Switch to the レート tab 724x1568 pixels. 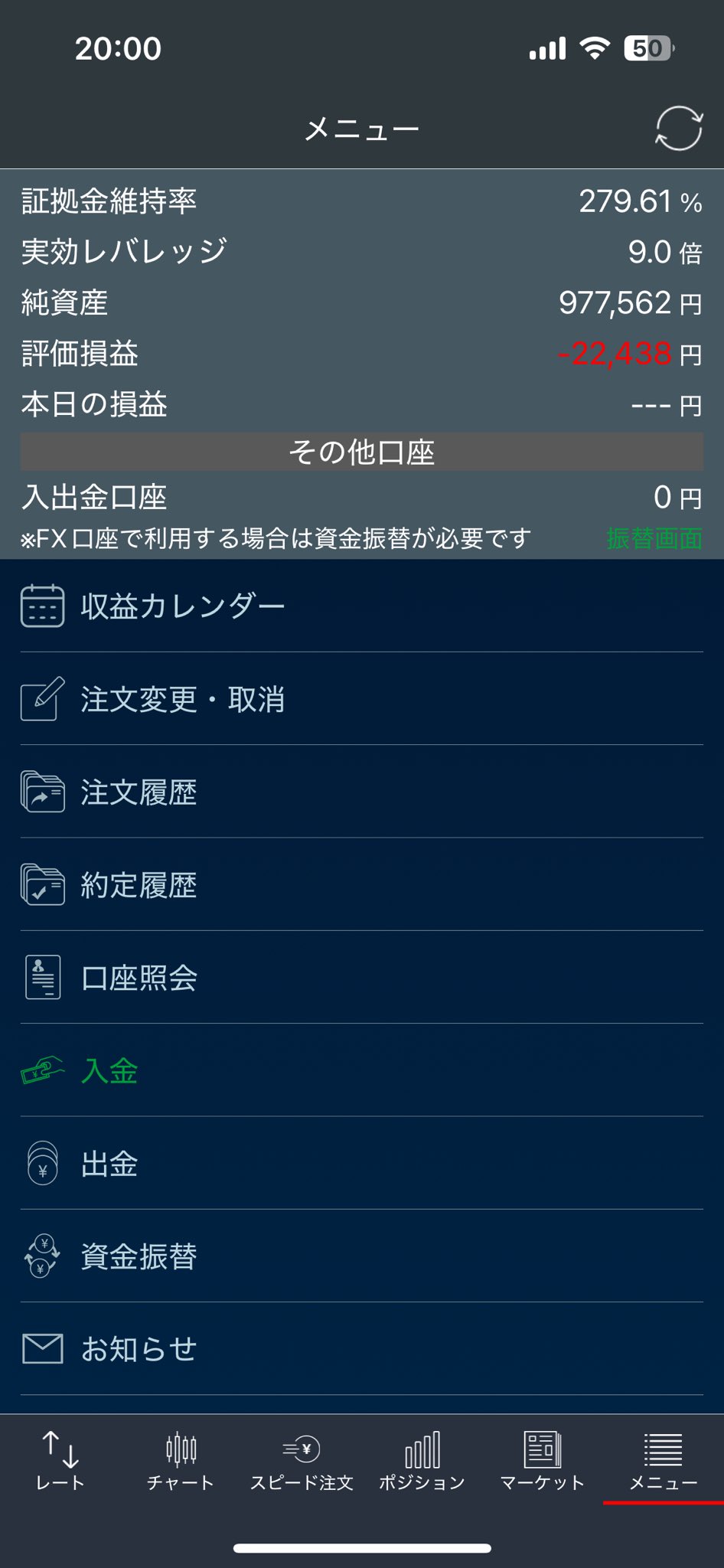(x=60, y=1461)
